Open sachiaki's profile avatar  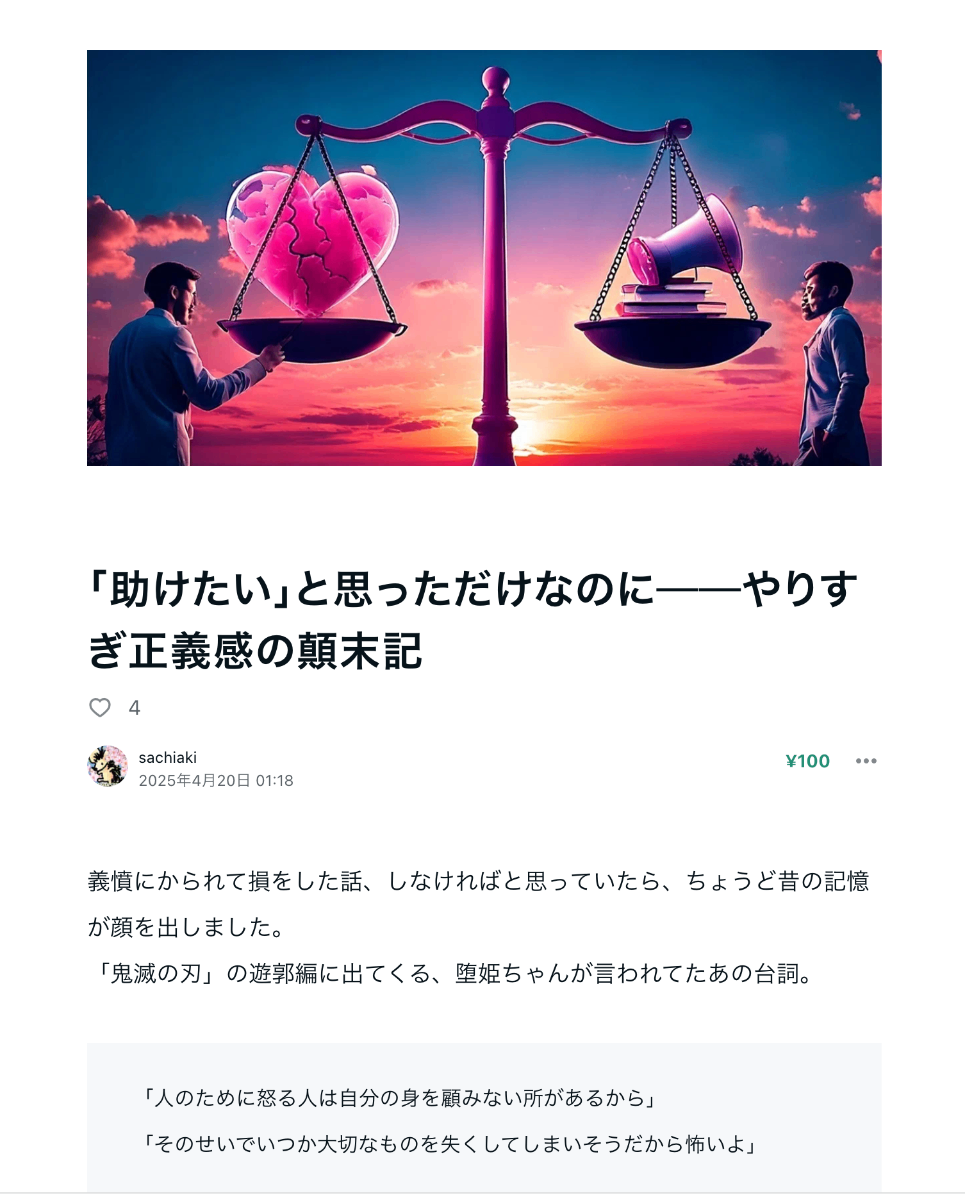click(107, 766)
